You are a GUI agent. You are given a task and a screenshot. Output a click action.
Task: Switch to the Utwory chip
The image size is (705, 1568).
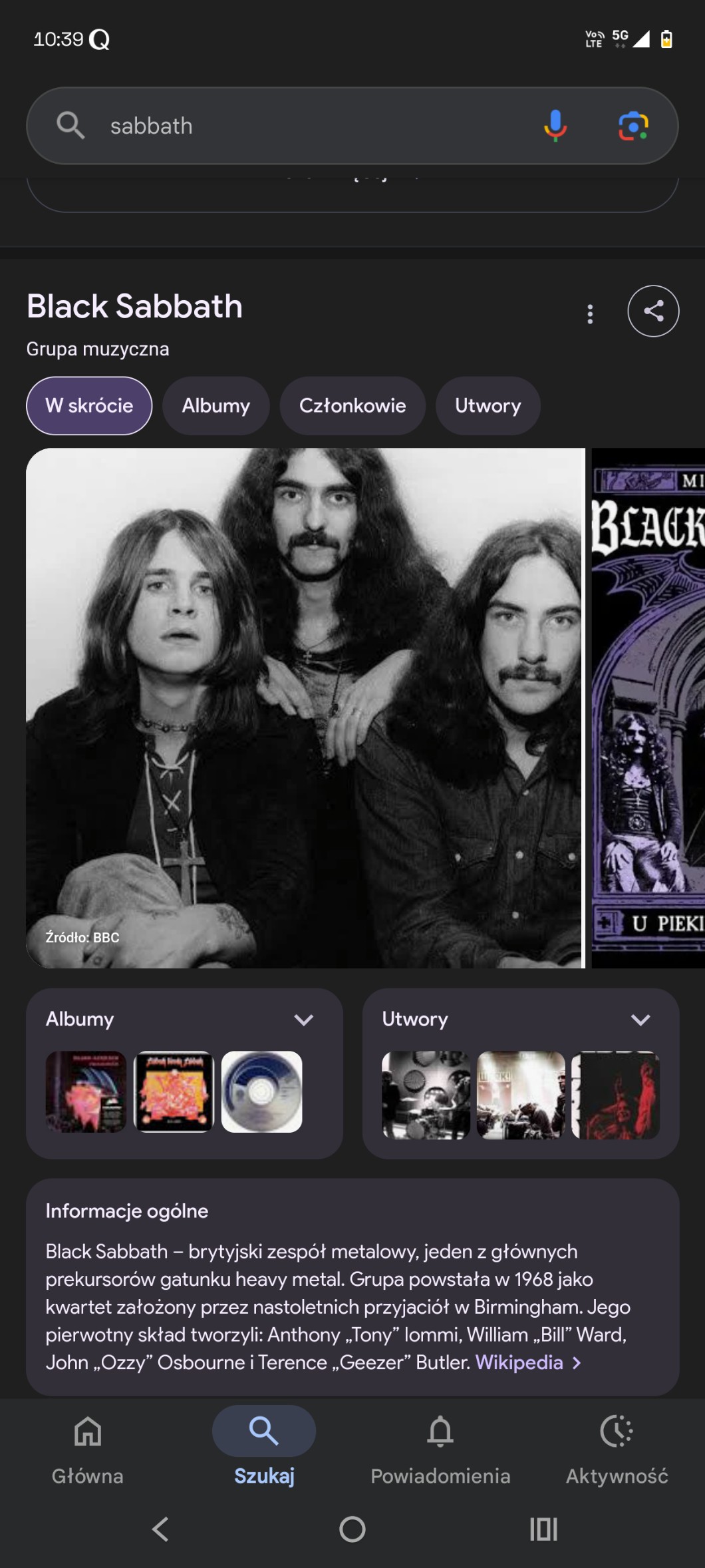click(x=488, y=405)
